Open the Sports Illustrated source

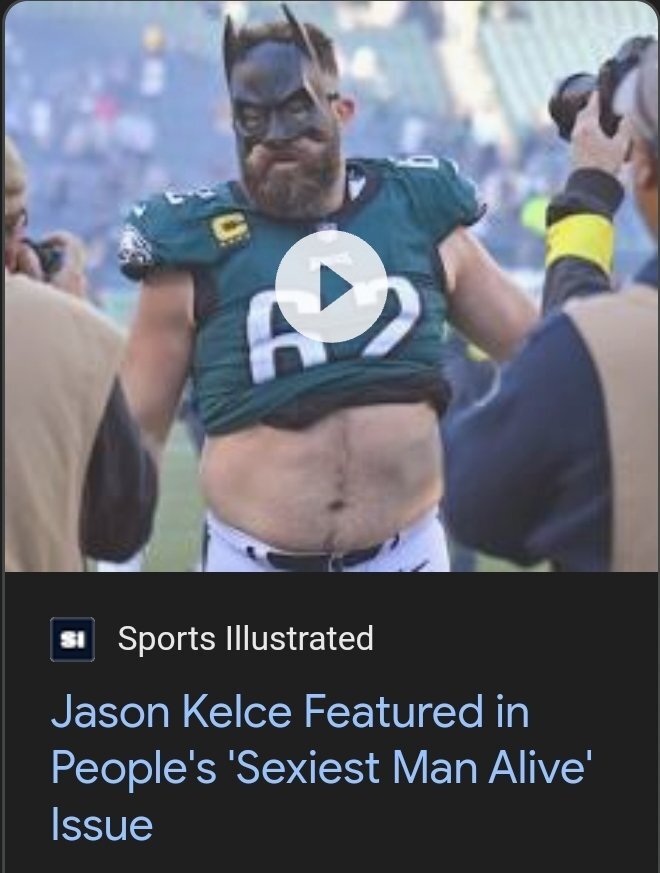[x=245, y=638]
